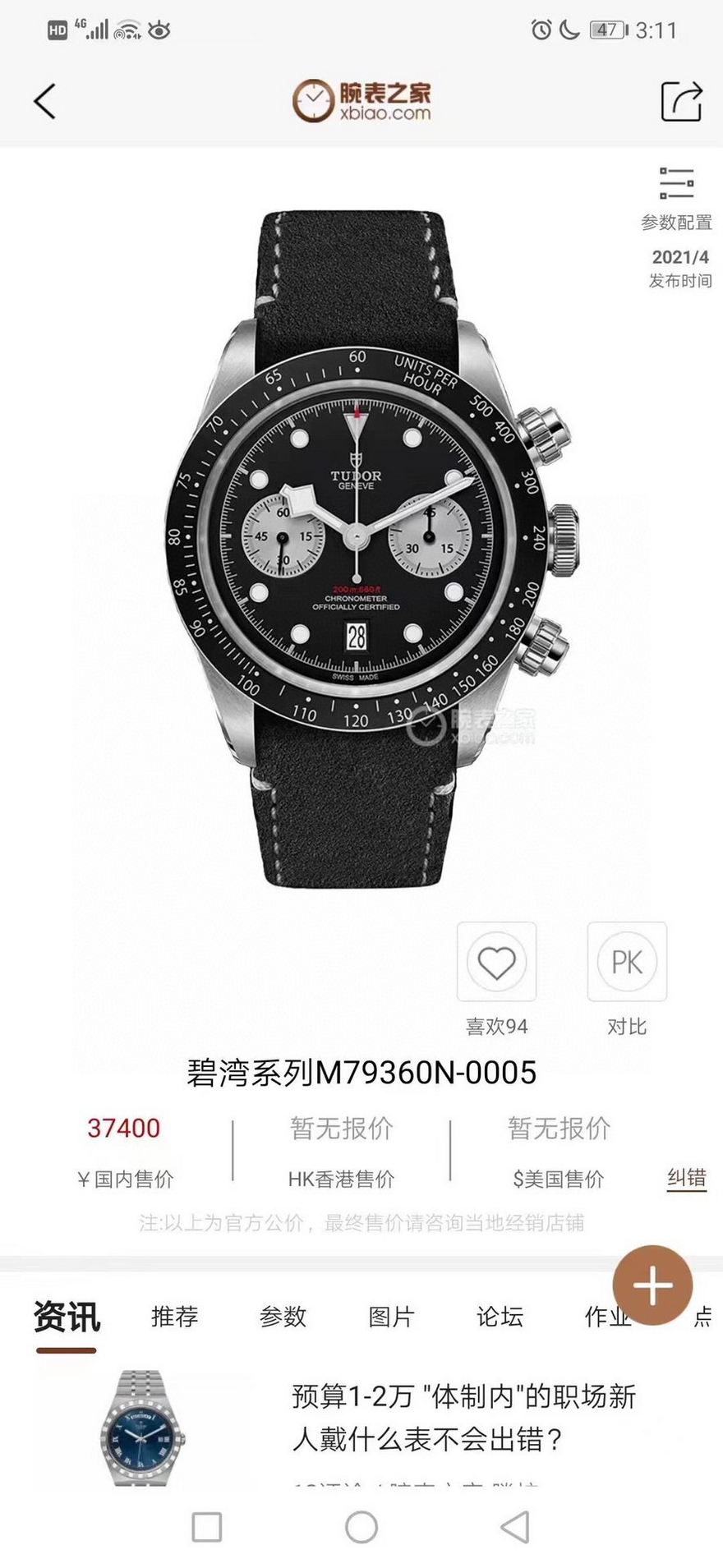Screen dimensions: 723x1568
Task: Share this watch page
Action: (x=681, y=101)
